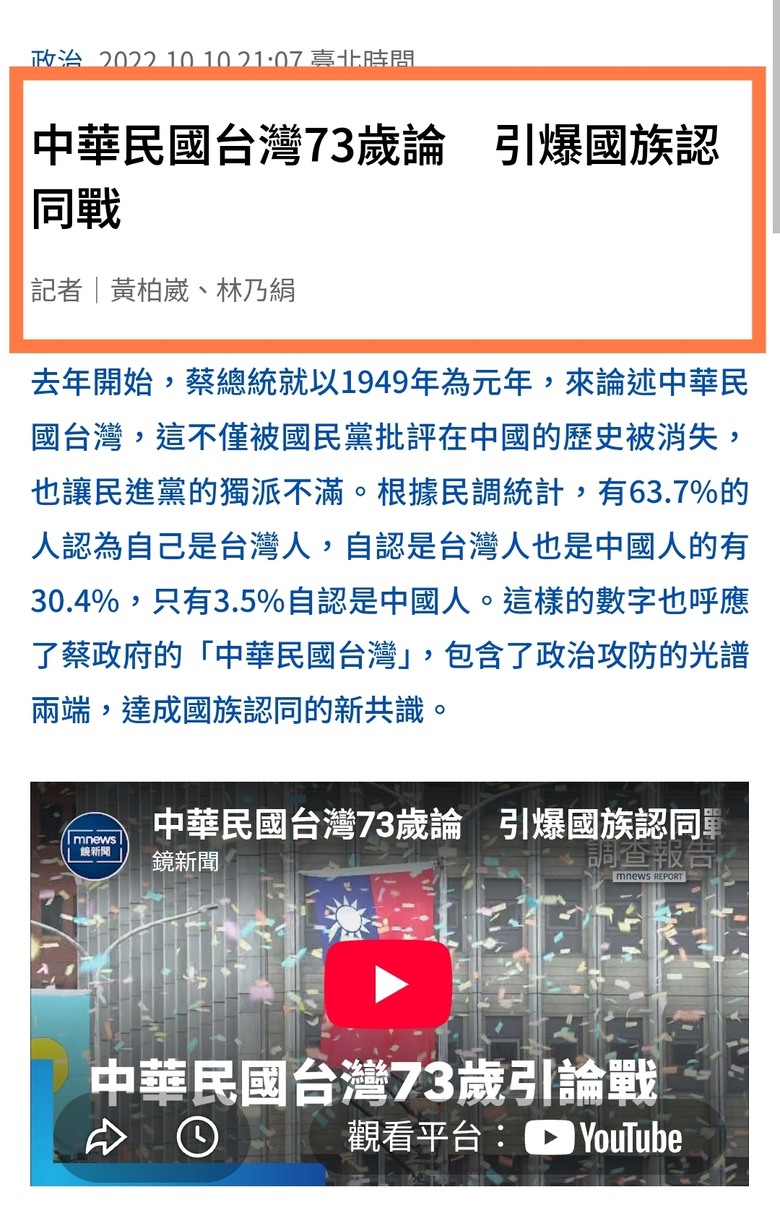
Task: Add the video to Watch Later
Action: point(197,1137)
